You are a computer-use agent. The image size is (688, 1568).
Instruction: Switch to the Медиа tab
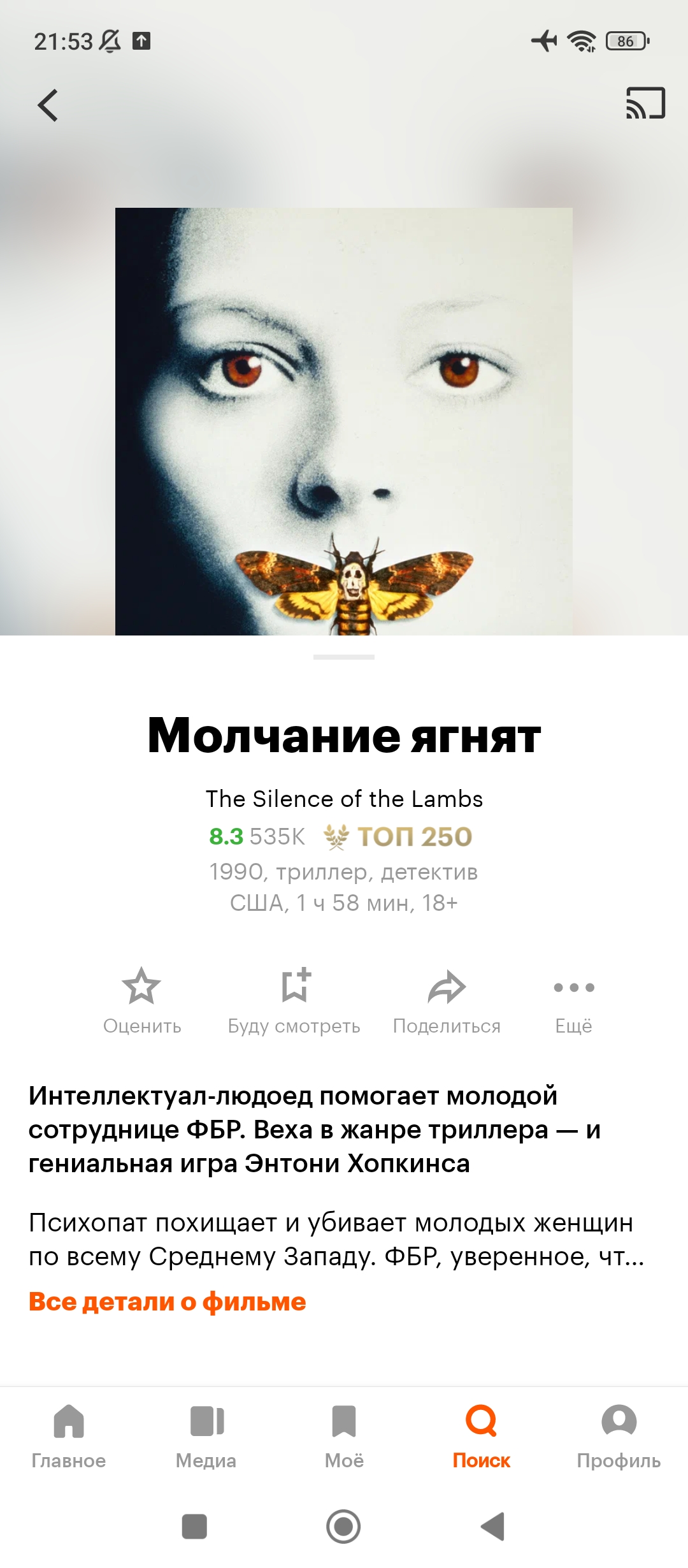[x=206, y=1435]
